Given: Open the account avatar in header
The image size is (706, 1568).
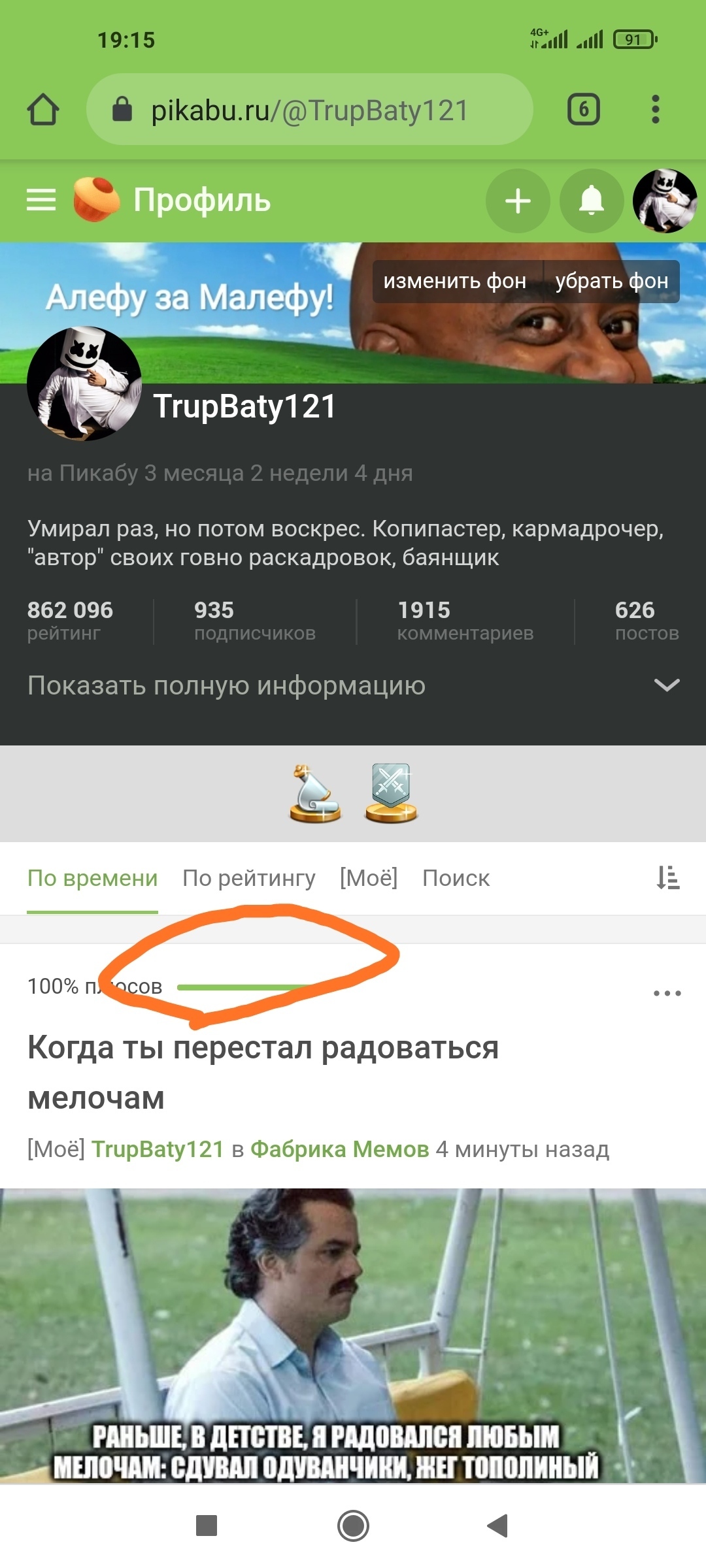Looking at the screenshot, I should pos(664,201).
